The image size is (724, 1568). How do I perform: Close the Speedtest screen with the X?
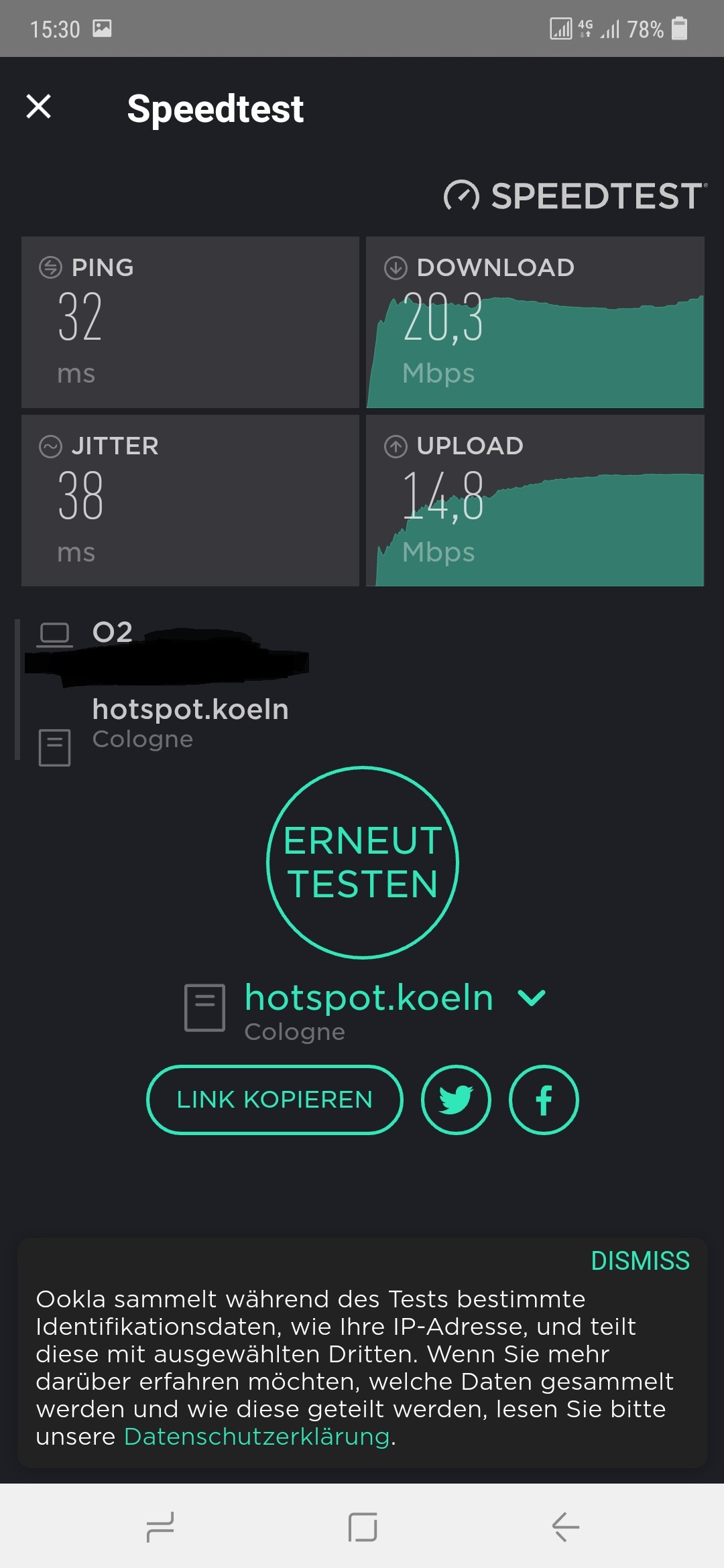tap(39, 107)
